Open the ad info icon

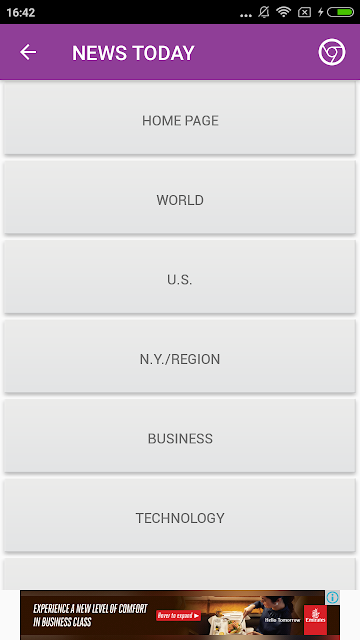333,598
